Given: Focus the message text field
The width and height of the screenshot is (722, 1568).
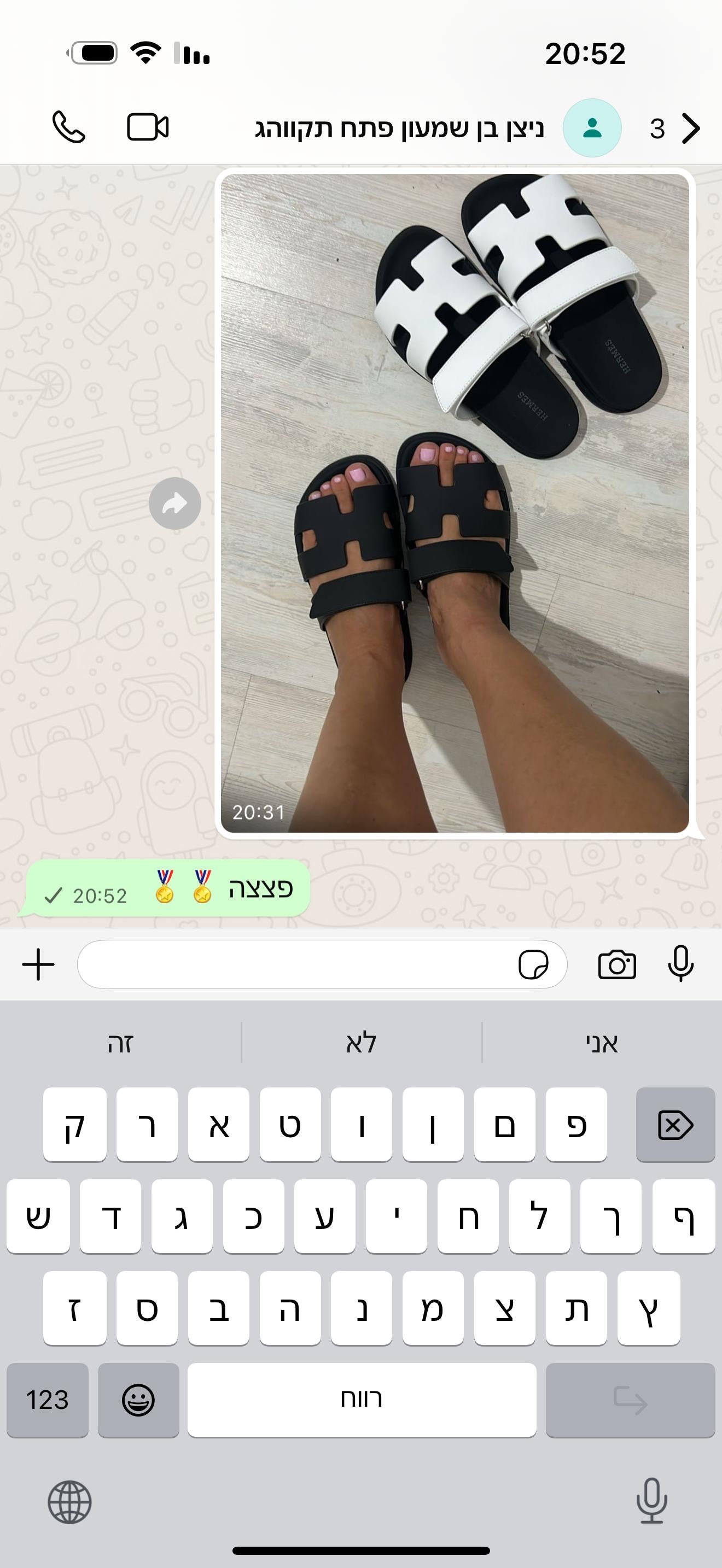Looking at the screenshot, I should pos(292,965).
